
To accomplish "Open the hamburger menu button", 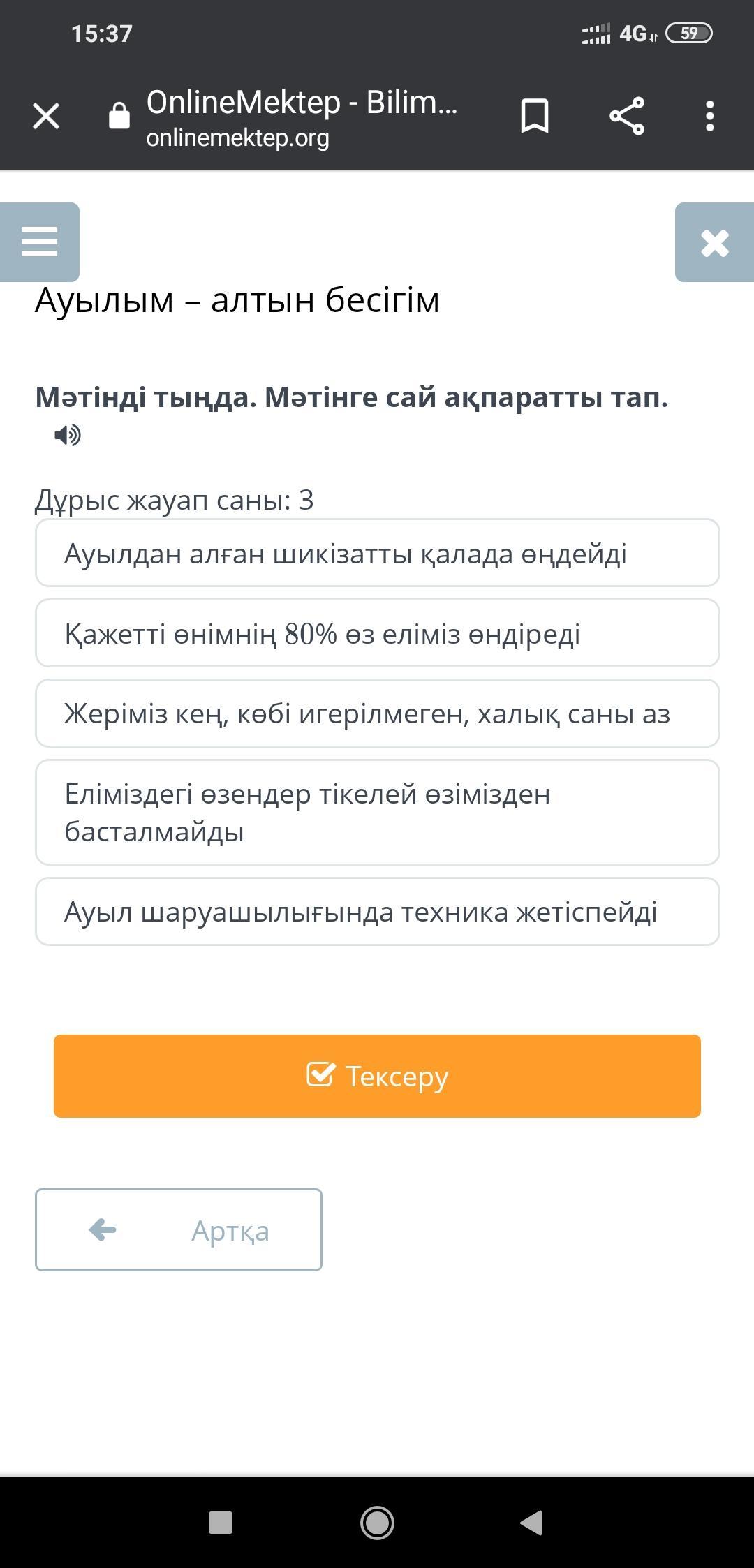I will point(40,242).
